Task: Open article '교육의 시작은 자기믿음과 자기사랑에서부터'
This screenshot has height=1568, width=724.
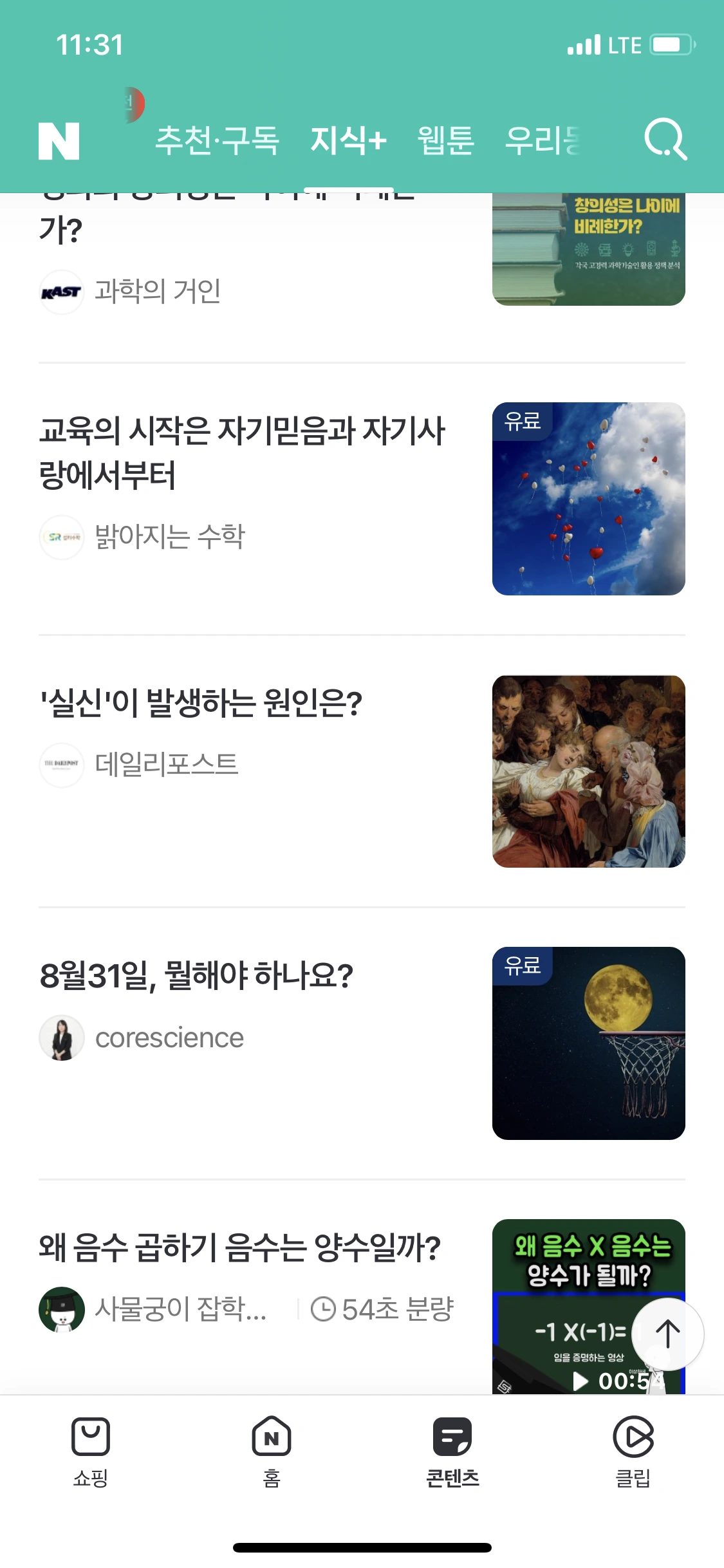Action: tap(242, 453)
